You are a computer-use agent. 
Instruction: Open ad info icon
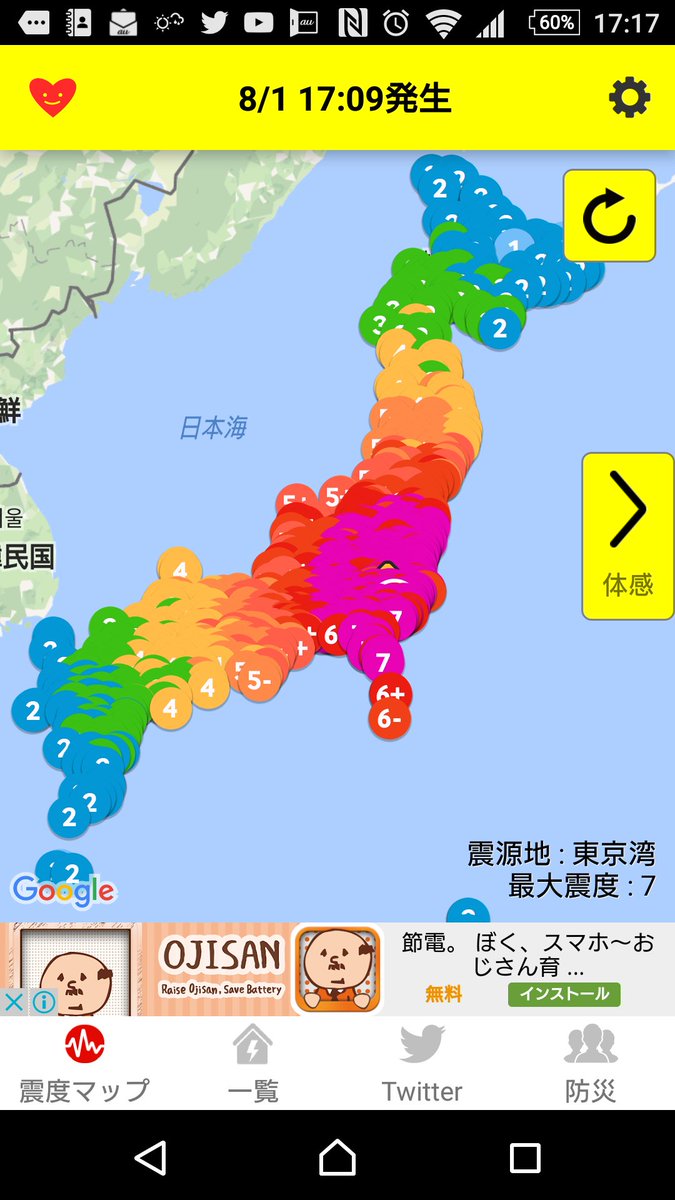pos(43,1002)
